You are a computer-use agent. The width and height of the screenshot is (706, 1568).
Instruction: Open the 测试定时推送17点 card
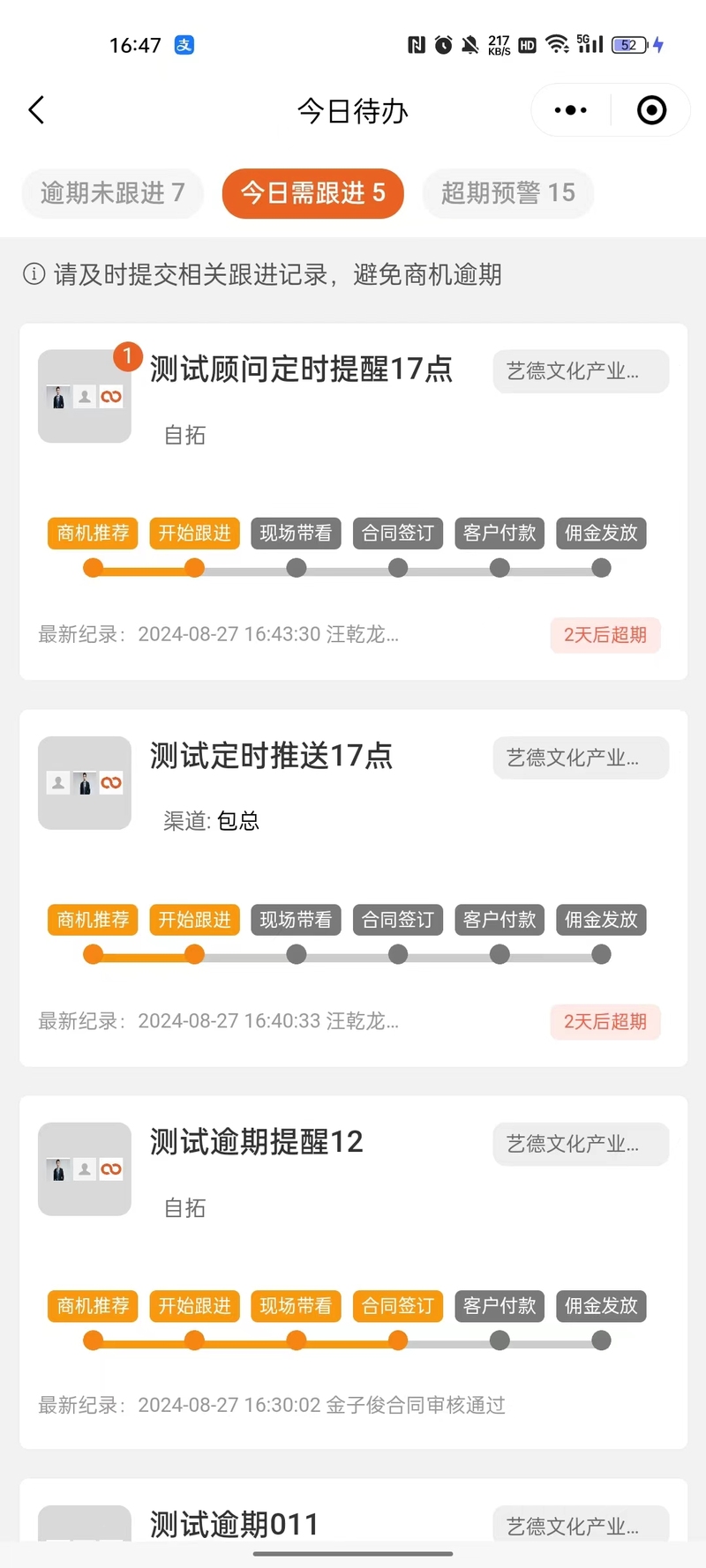pos(353,888)
